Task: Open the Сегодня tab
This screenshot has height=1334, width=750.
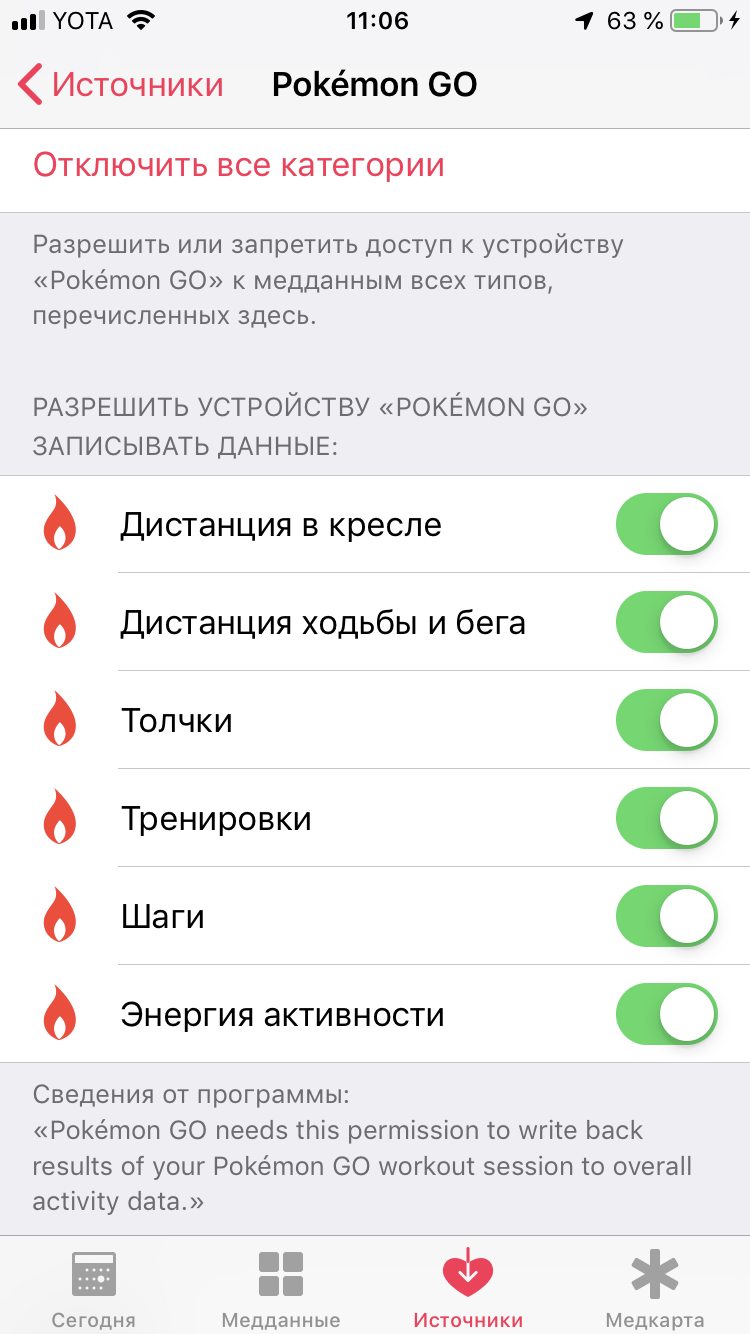Action: (x=94, y=1288)
